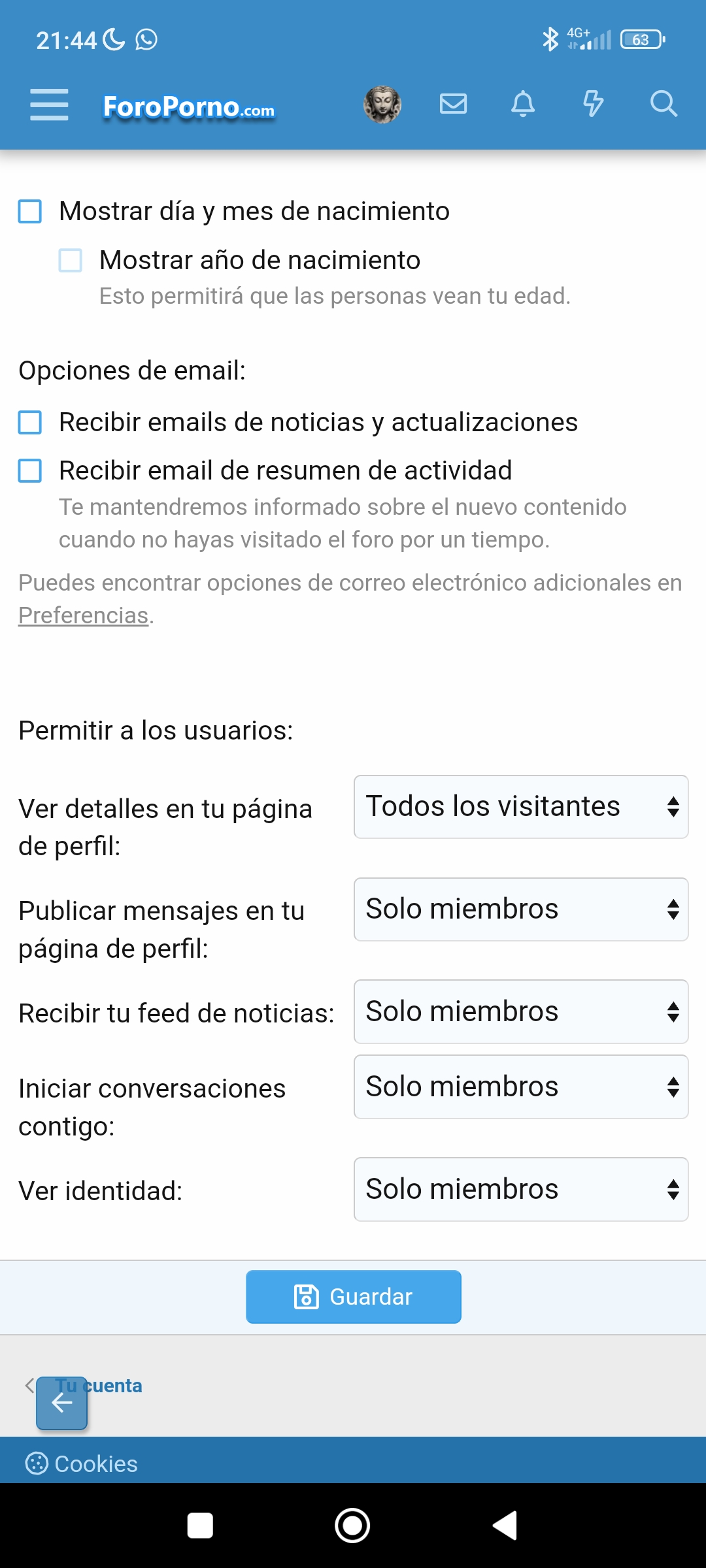Open the lightning bolt new-activity icon
Viewport: 706px width, 1568px height.
[593, 104]
